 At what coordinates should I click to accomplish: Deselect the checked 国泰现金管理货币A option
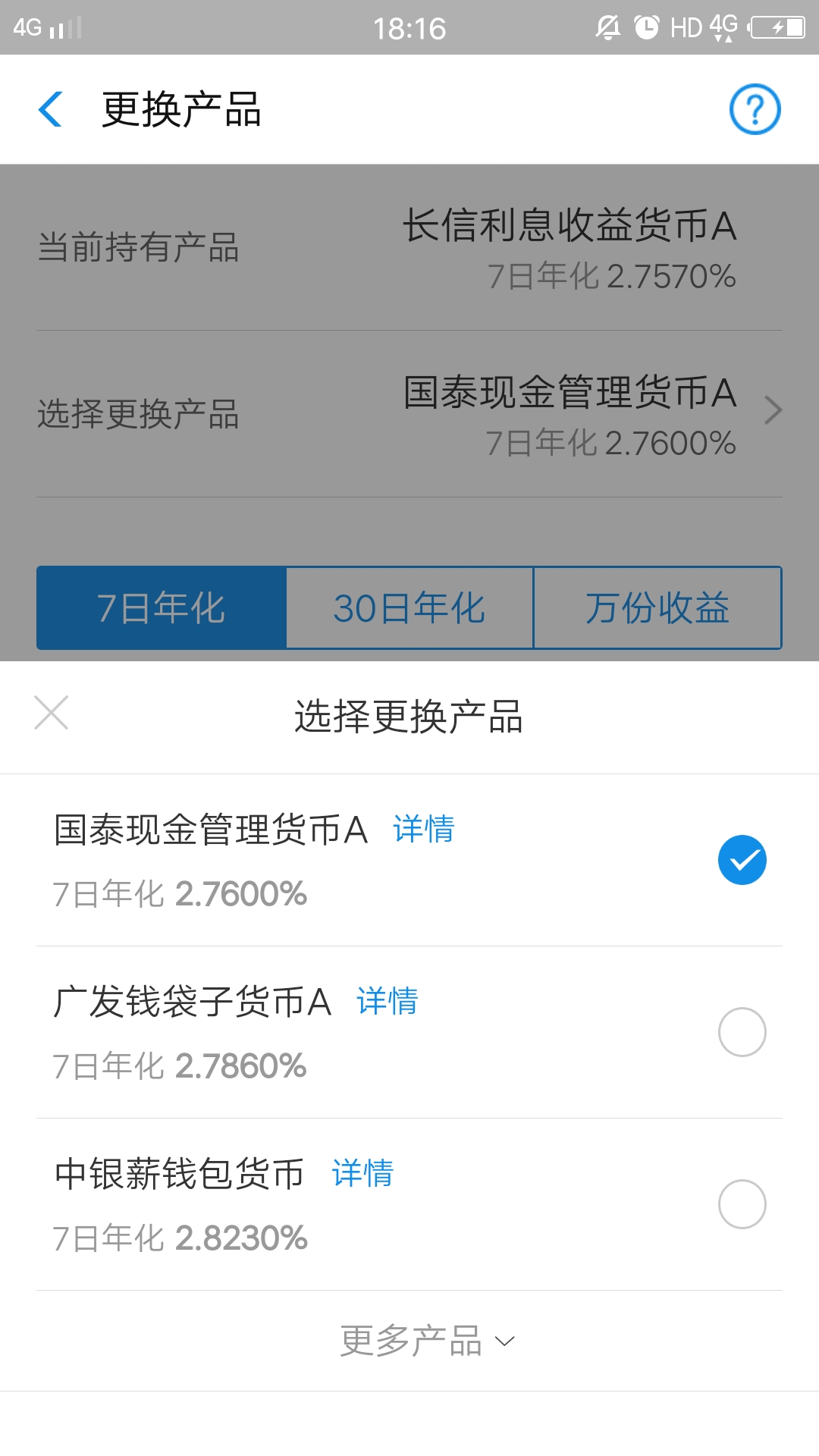click(x=744, y=859)
